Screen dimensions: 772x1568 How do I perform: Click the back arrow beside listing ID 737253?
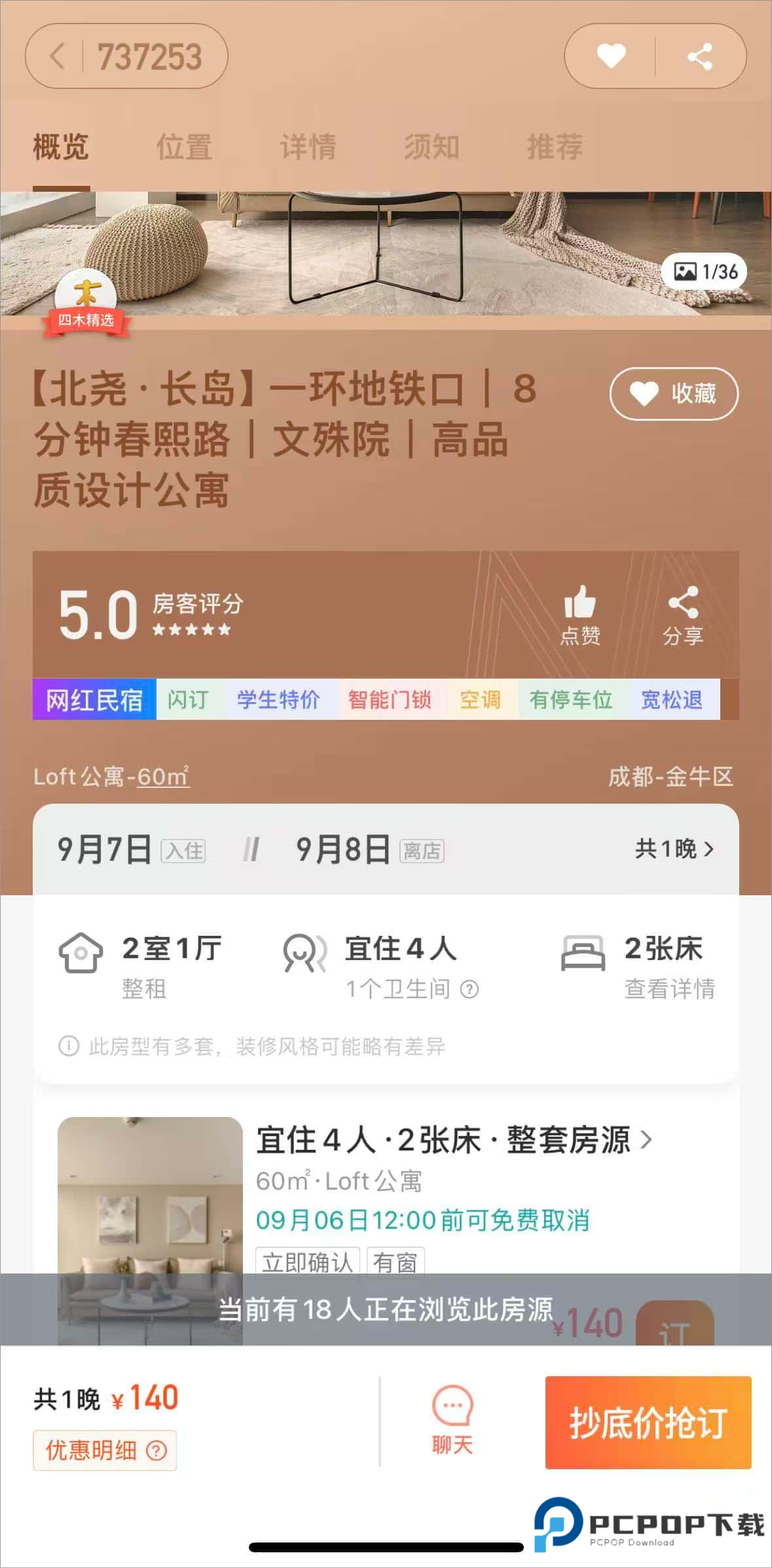[56, 56]
